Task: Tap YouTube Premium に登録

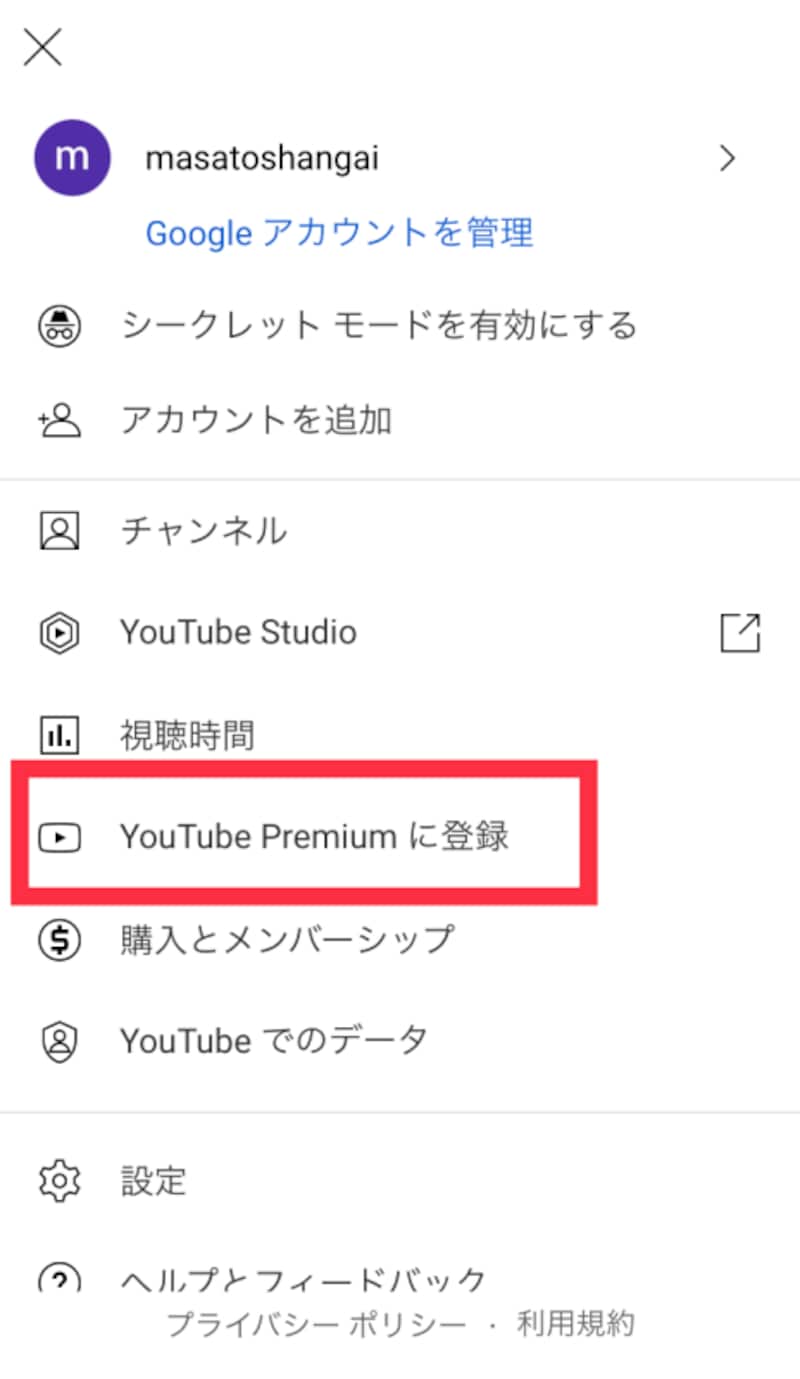Action: (x=314, y=836)
